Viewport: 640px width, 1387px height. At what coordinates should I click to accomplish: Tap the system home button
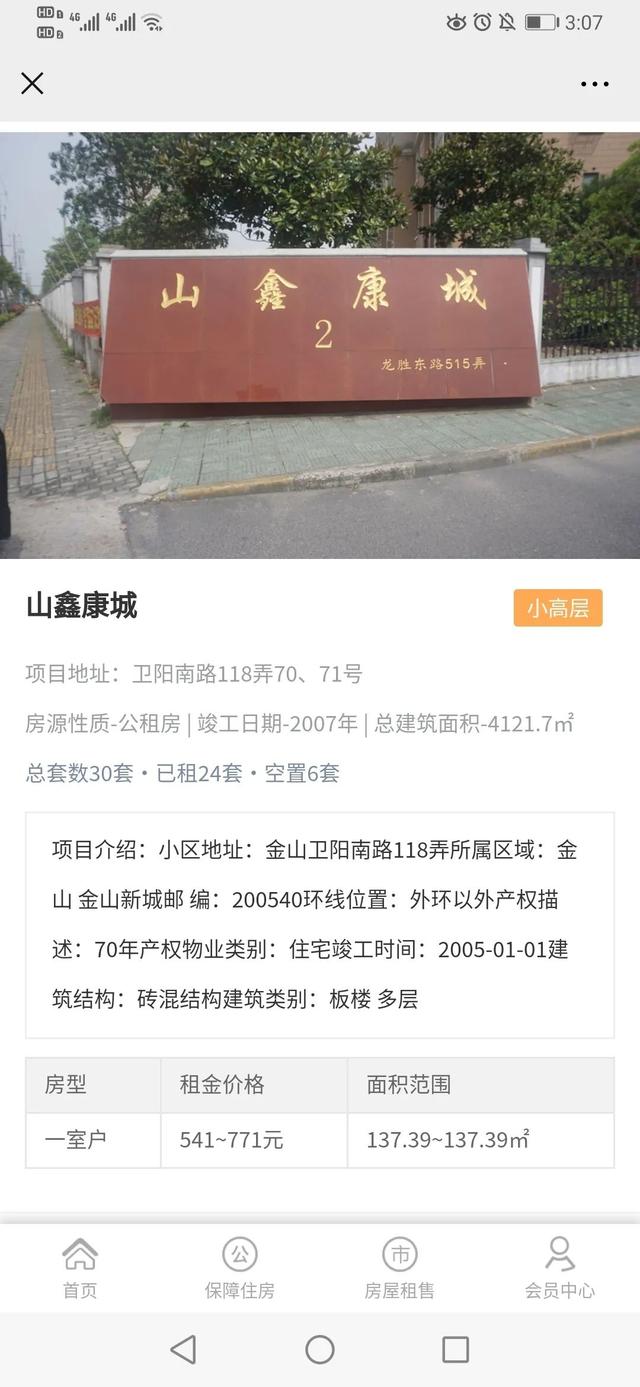point(320,1349)
